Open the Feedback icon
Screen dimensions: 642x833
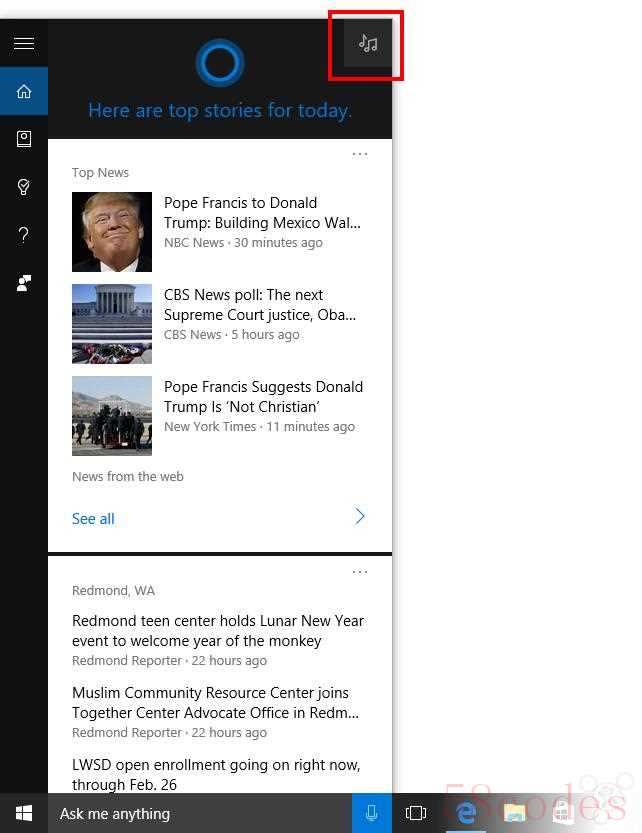24,283
